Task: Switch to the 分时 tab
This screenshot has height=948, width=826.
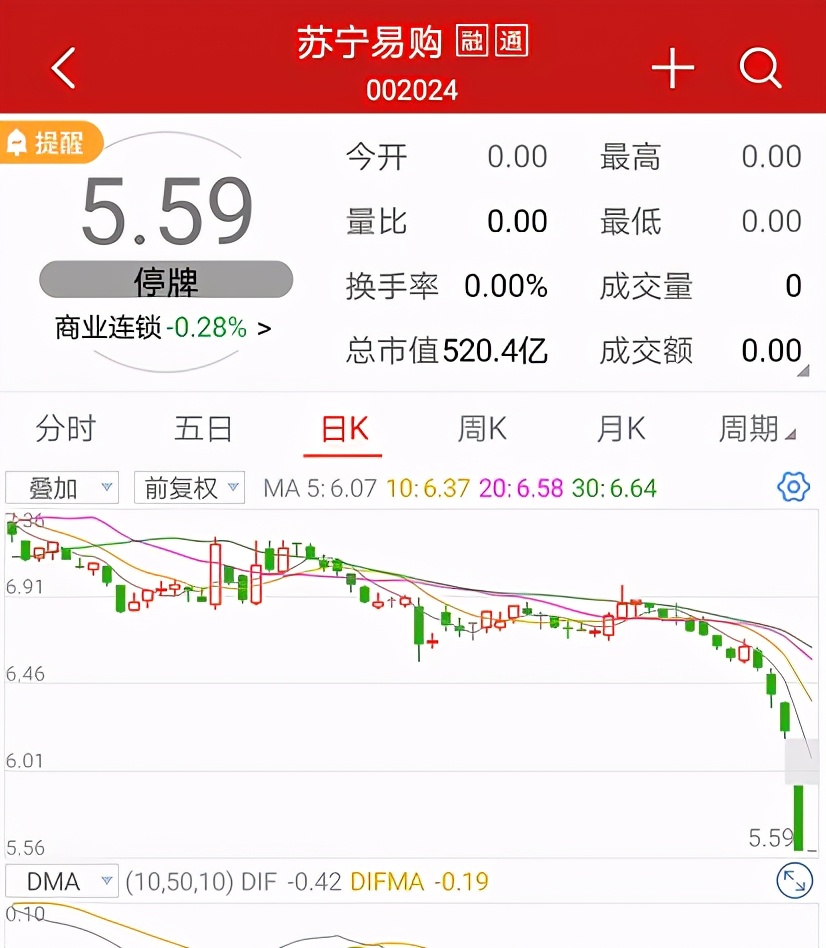Action: click(x=66, y=428)
